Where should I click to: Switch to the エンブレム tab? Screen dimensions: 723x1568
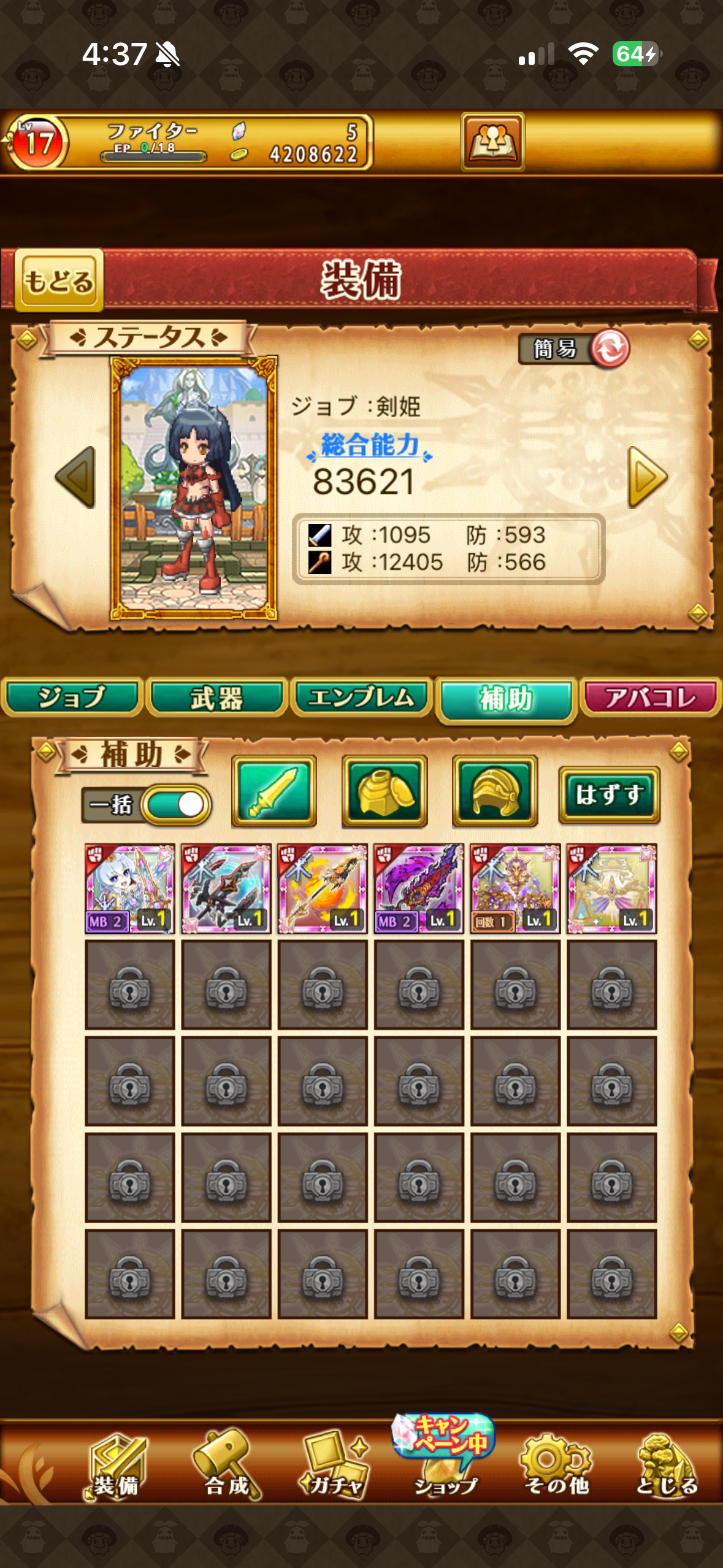pyautogui.click(x=362, y=698)
